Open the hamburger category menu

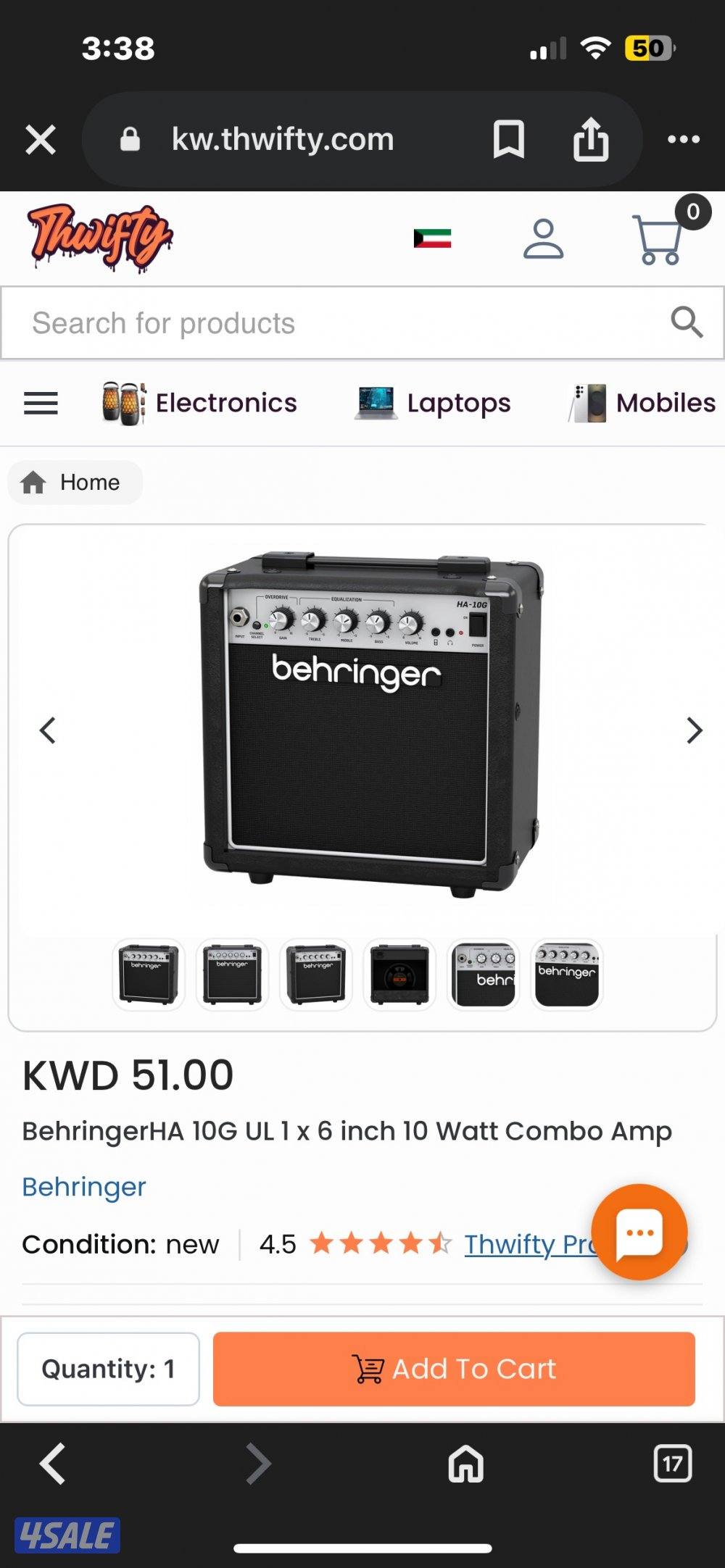point(41,403)
